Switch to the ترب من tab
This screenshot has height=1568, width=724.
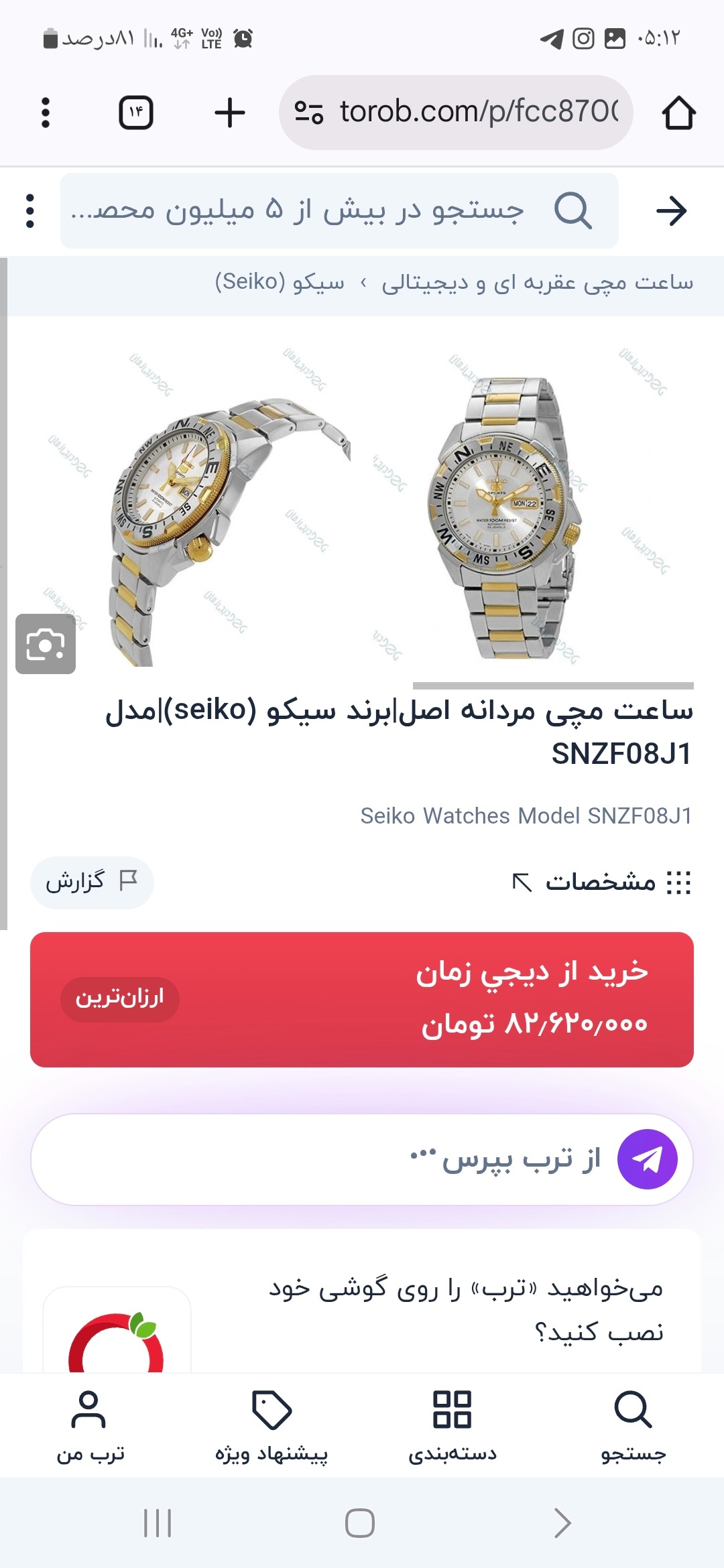[90, 1425]
